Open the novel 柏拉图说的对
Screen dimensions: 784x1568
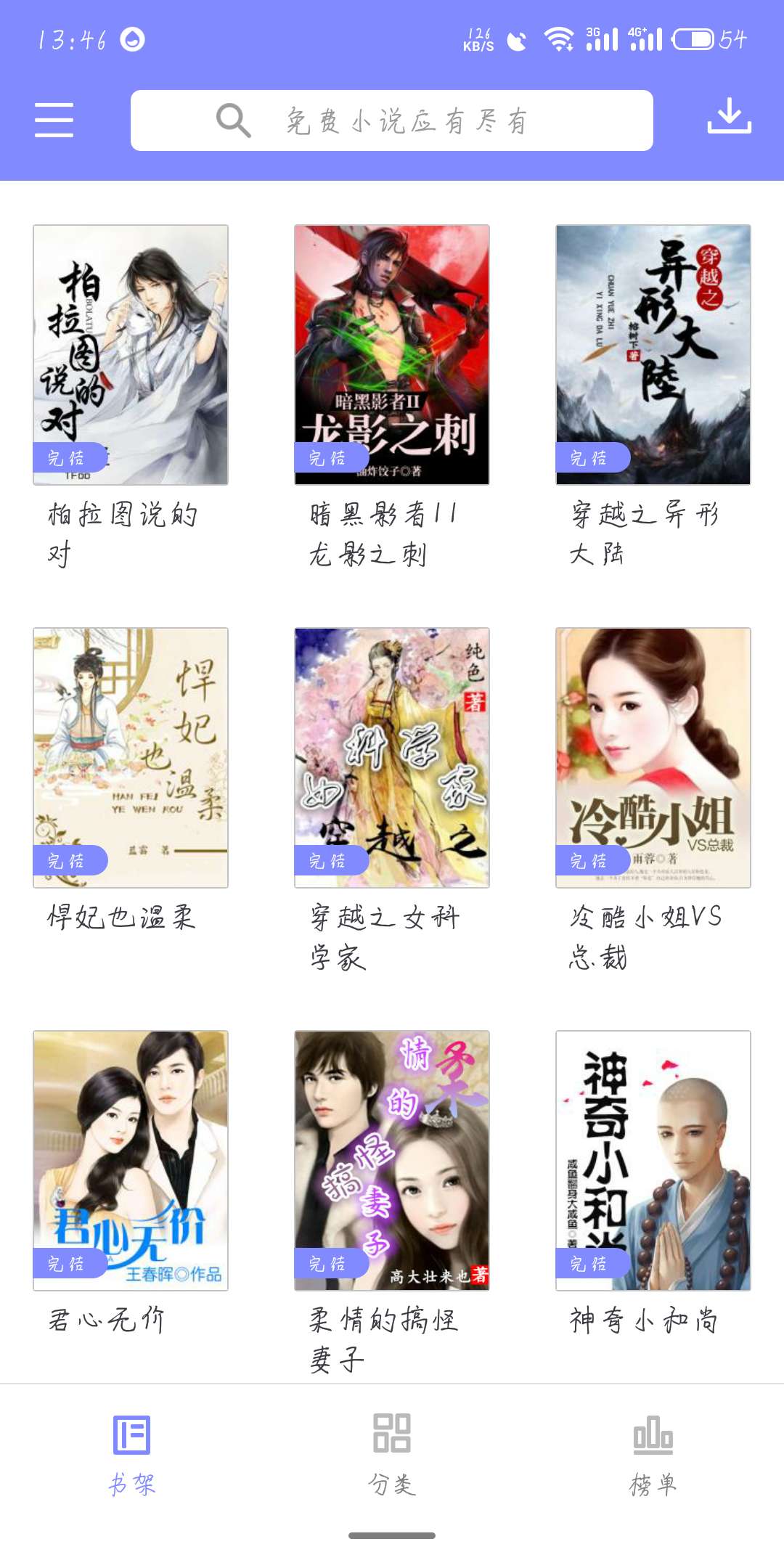click(x=131, y=355)
